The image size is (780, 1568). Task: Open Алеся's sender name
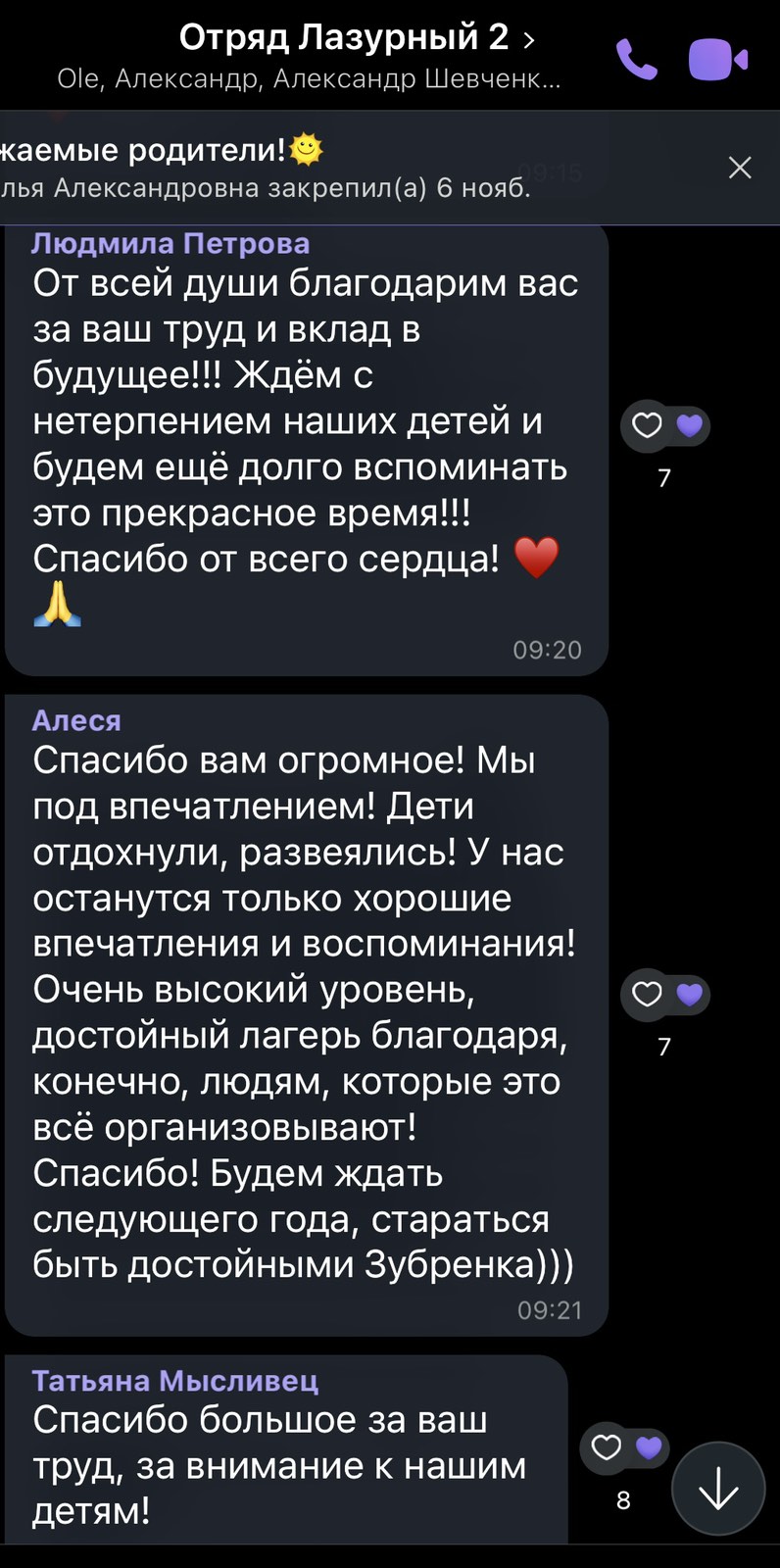[76, 720]
